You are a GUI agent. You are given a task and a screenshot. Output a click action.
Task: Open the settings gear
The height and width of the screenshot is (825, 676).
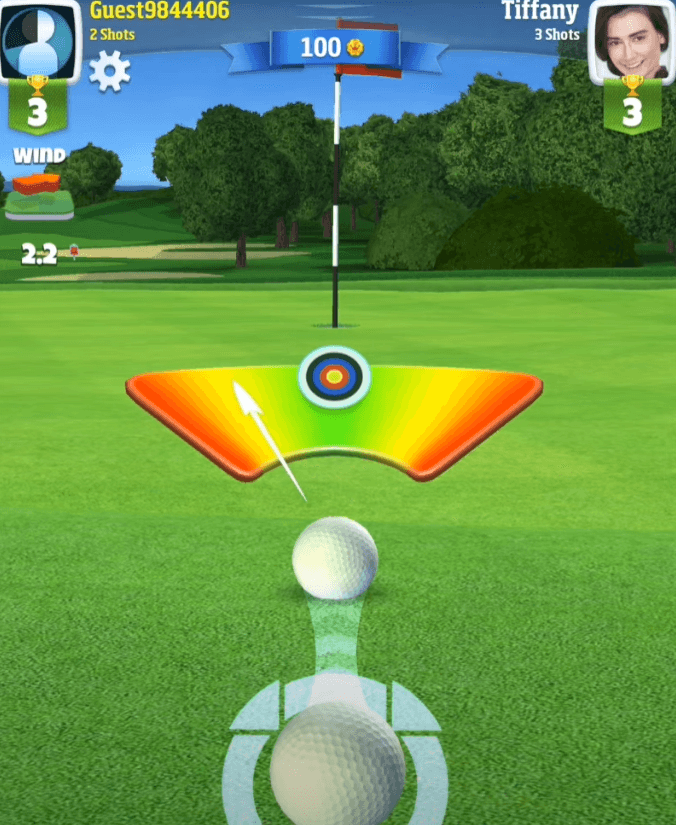point(109,70)
